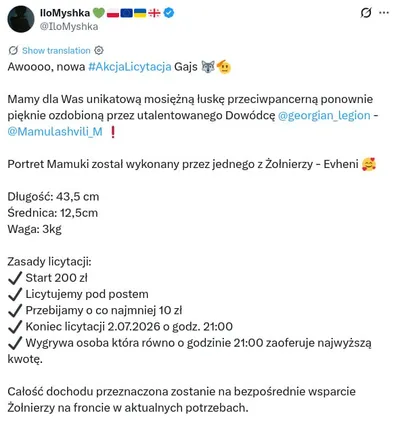Image resolution: width=400 pixels, height=422 pixels.
Task: Open the #AkcjaLicytacja hashtag
Action: [x=130, y=67]
